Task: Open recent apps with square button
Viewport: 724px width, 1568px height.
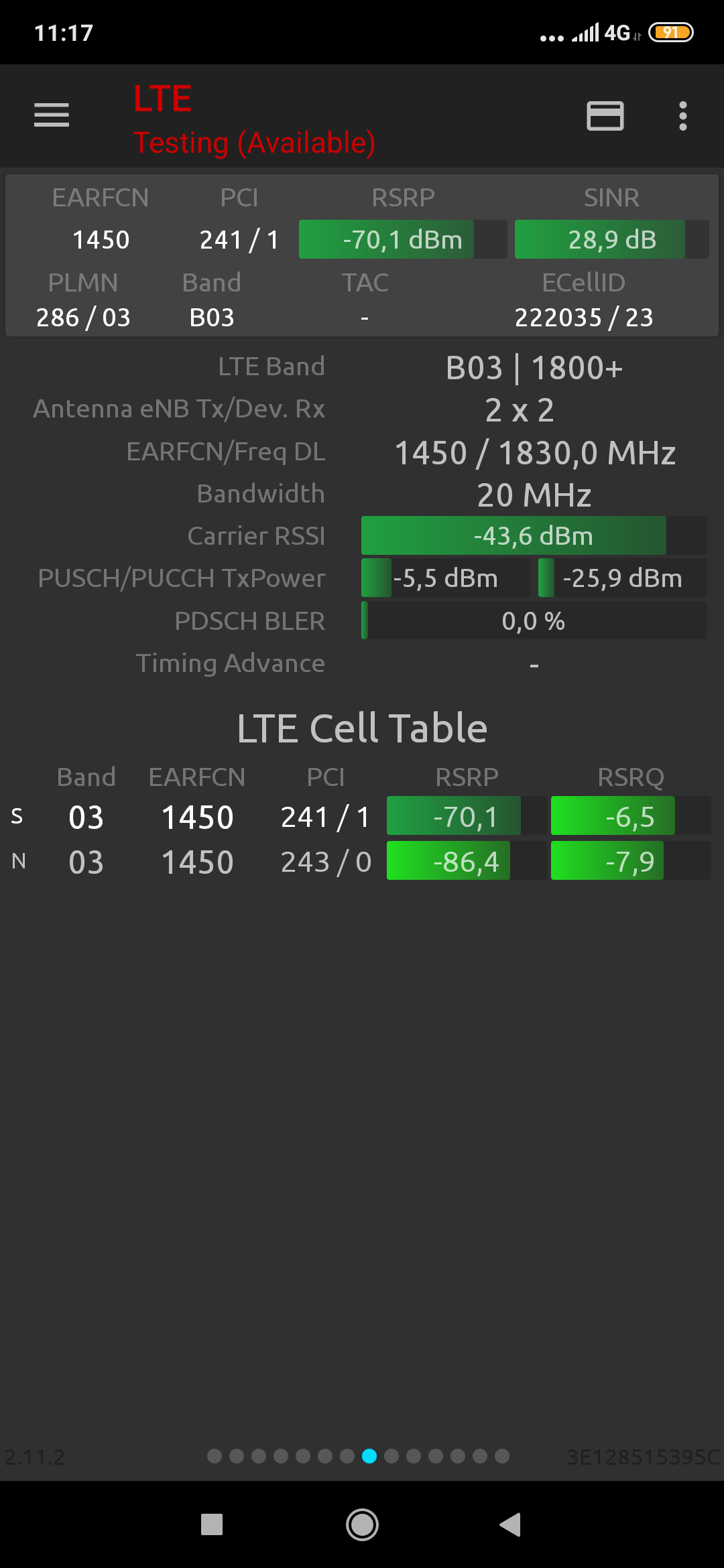Action: 212,1524
